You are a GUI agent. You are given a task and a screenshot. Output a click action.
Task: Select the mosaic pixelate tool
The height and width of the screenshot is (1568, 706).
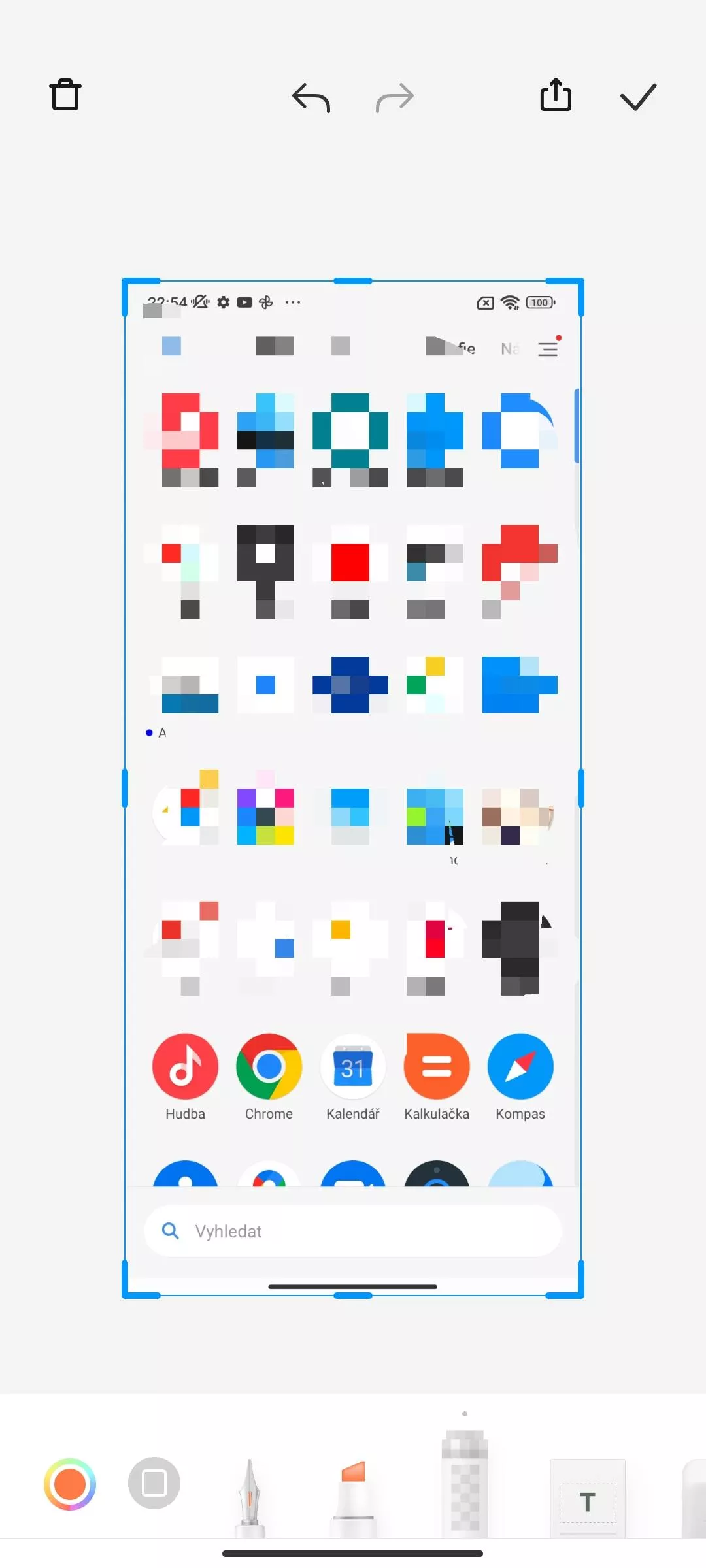465,1483
